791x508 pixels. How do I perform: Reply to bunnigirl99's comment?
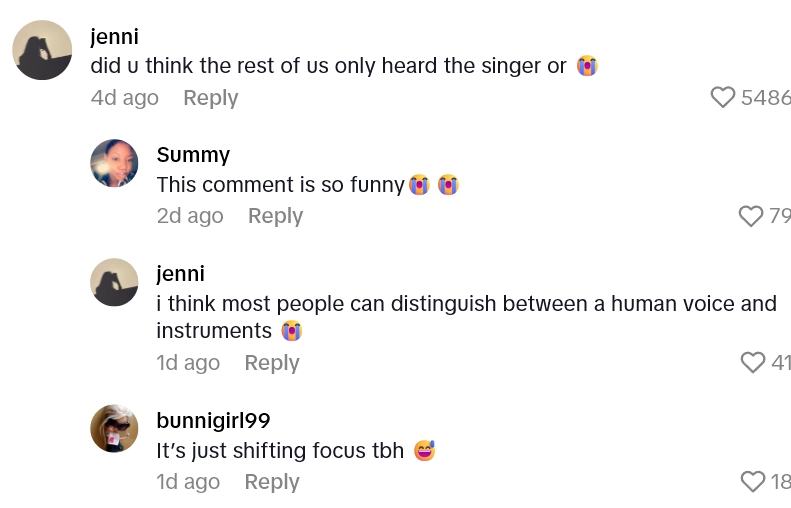click(x=272, y=482)
